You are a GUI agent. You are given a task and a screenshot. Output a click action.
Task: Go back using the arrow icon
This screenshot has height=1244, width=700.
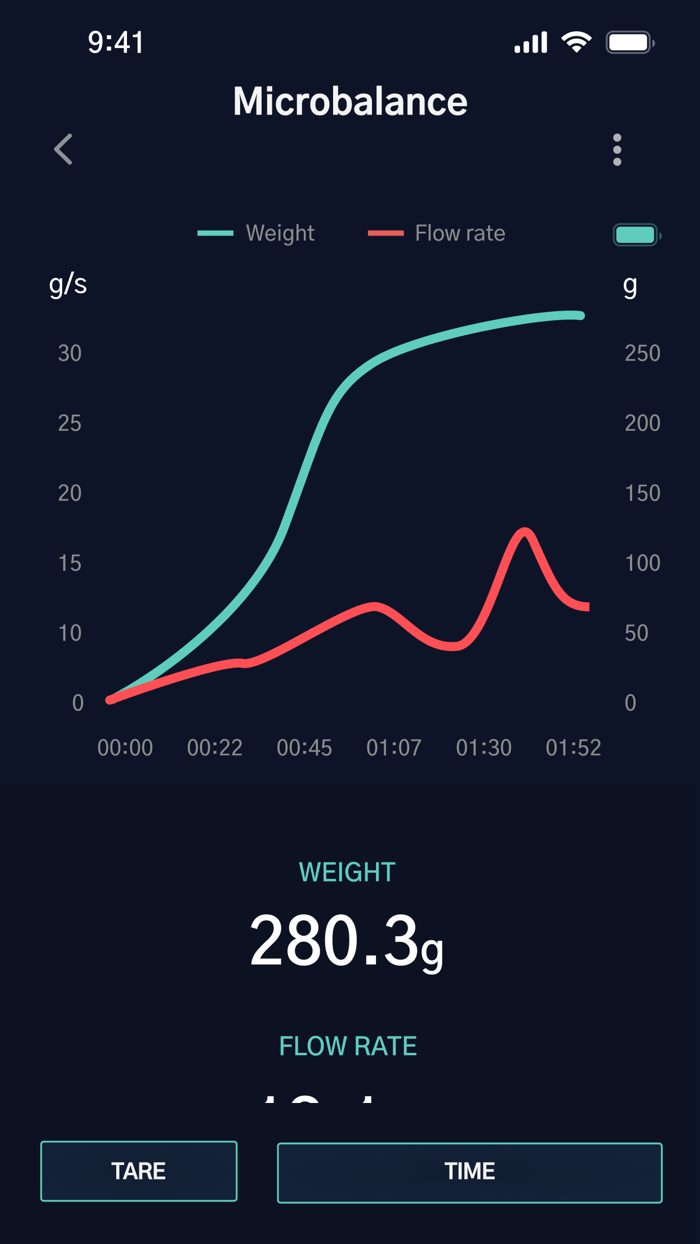click(63, 150)
